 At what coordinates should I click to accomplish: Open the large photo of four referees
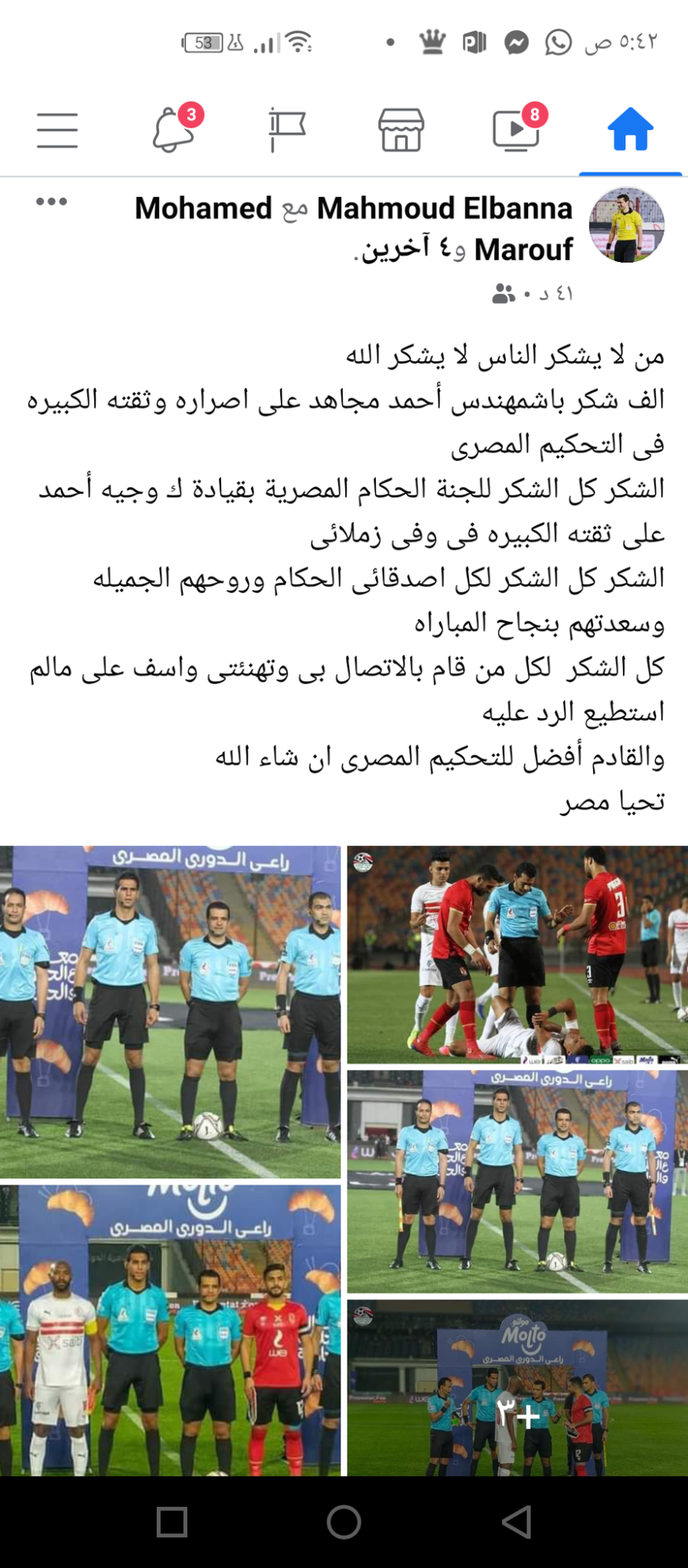170,1011
